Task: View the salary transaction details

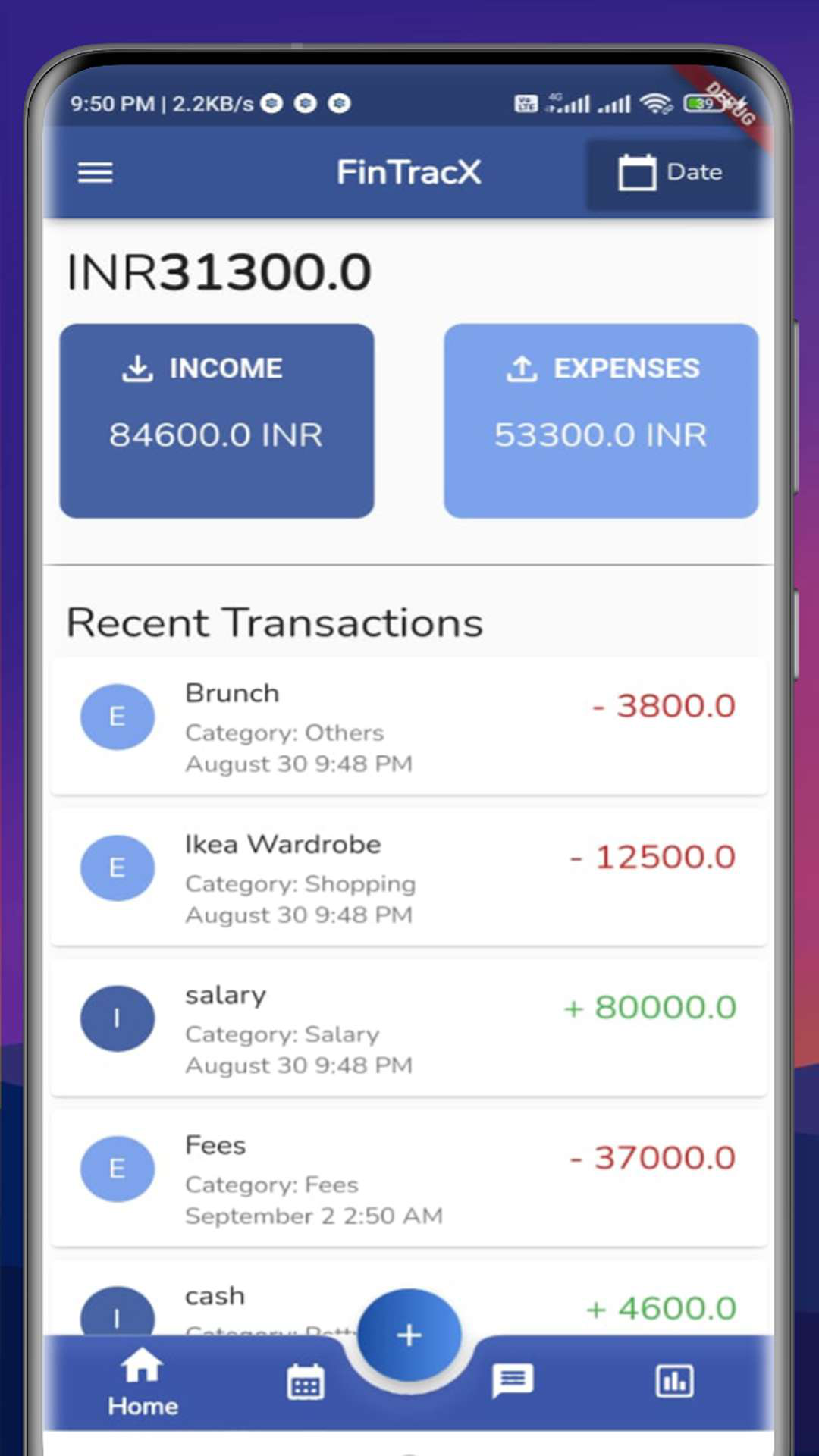Action: pos(409,1028)
